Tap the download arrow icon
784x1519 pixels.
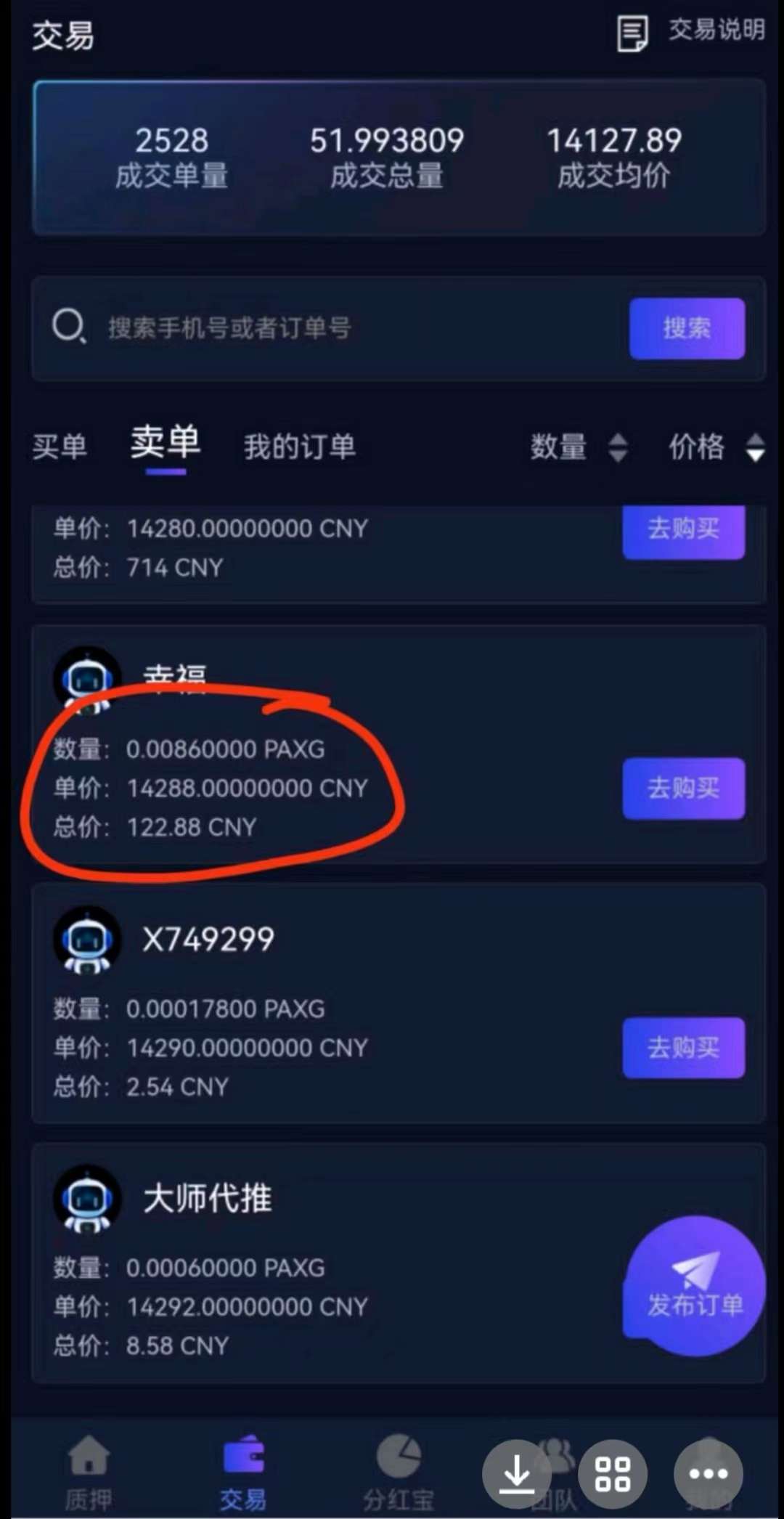tap(517, 1474)
